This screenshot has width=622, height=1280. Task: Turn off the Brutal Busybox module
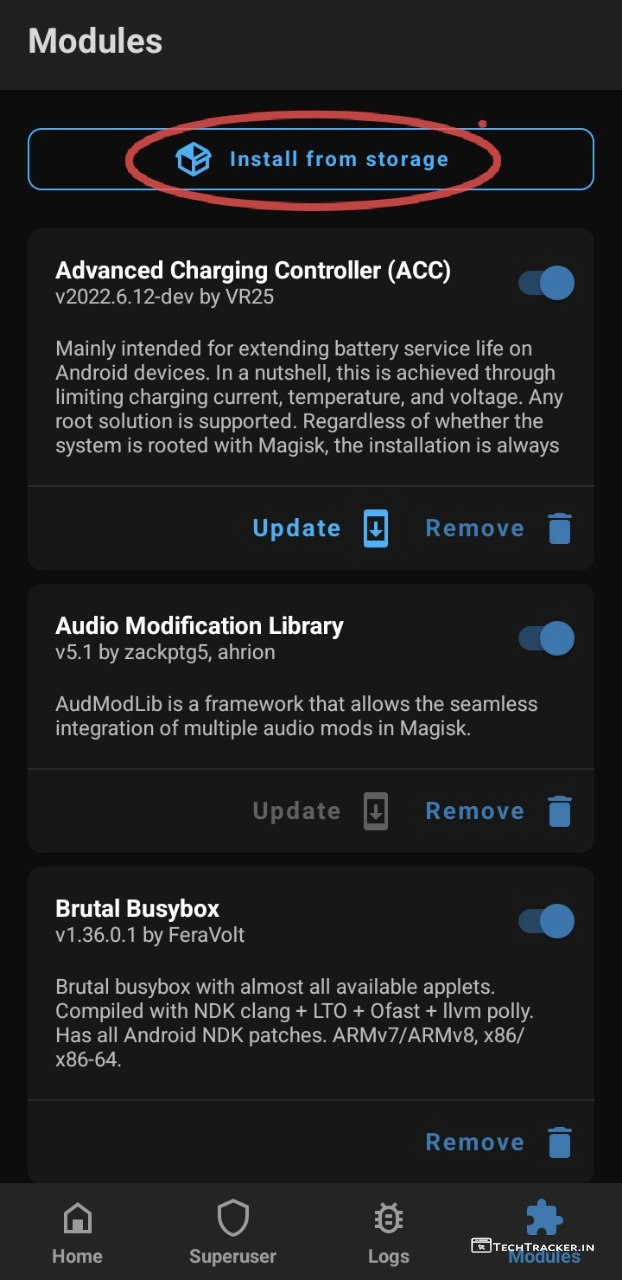pyautogui.click(x=546, y=921)
